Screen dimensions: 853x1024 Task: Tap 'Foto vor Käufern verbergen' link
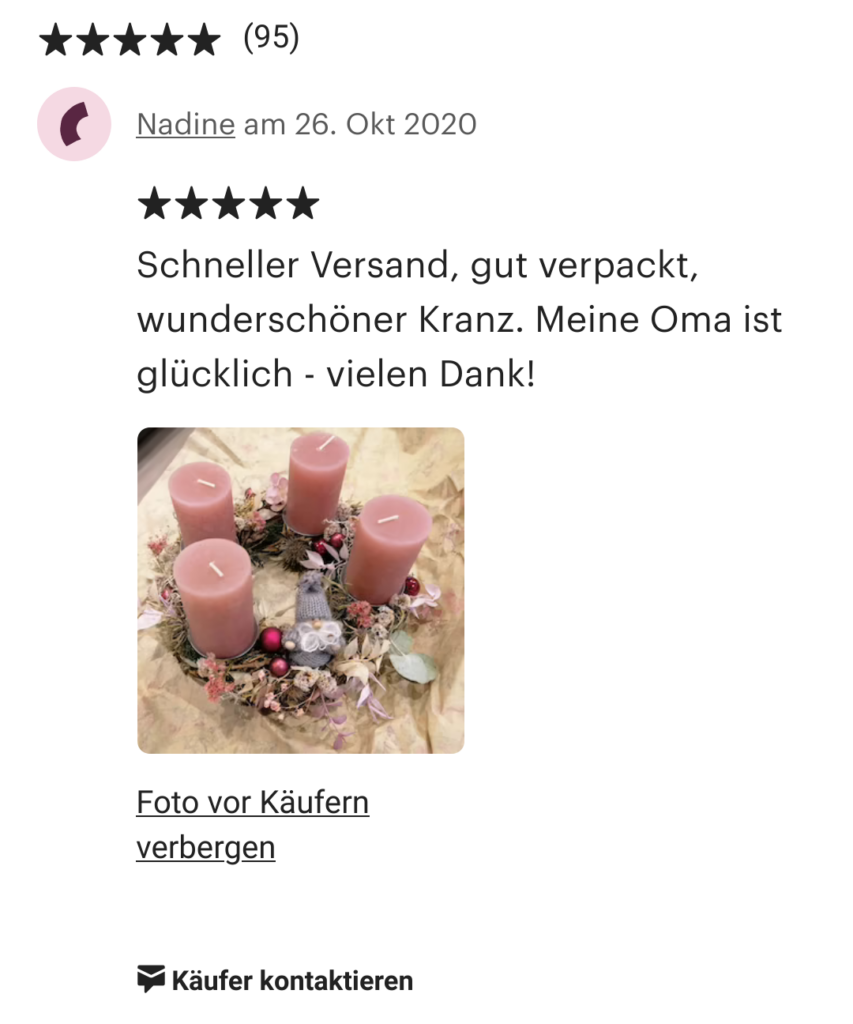pyautogui.click(x=252, y=824)
